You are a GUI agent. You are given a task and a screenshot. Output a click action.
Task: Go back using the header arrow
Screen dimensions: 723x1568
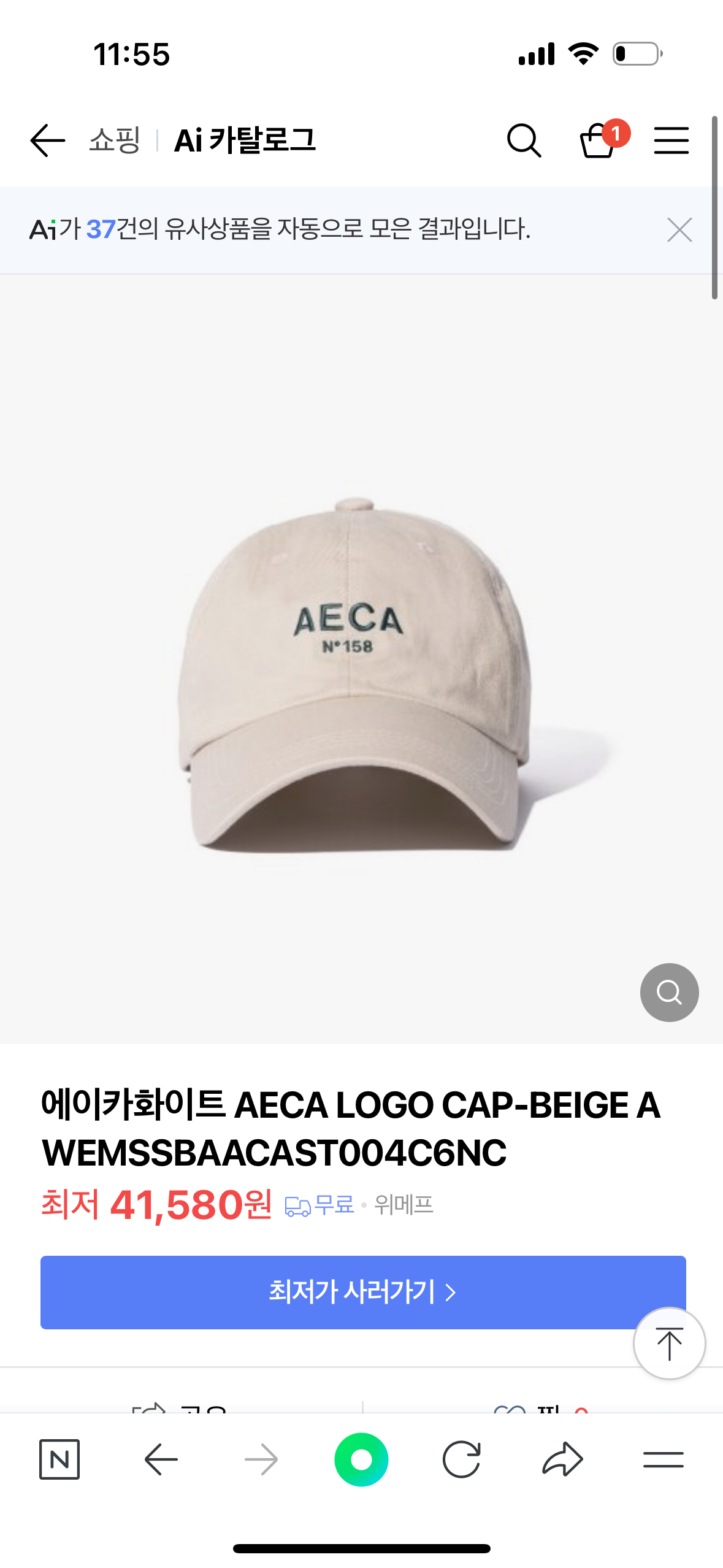[x=47, y=140]
